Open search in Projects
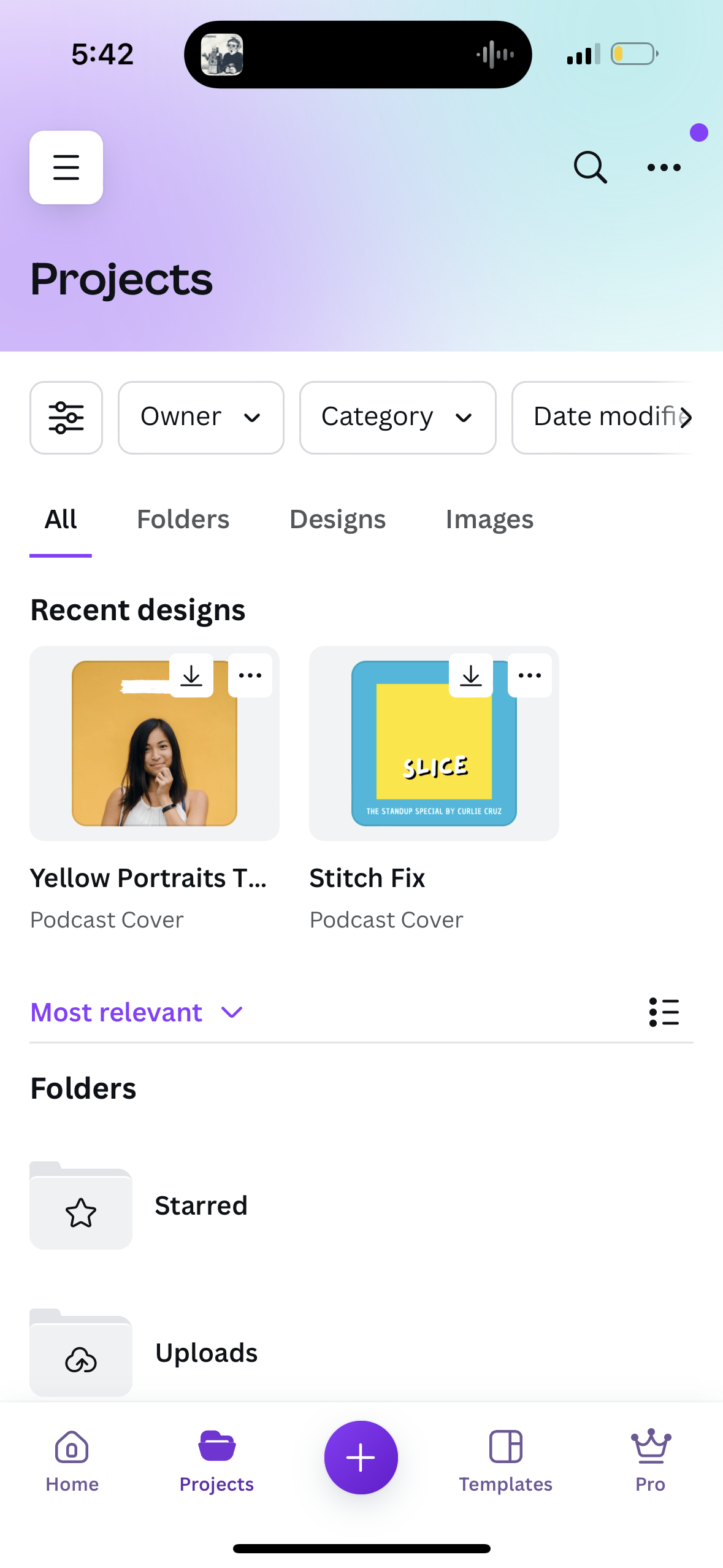Viewport: 723px width, 1568px height. click(590, 167)
